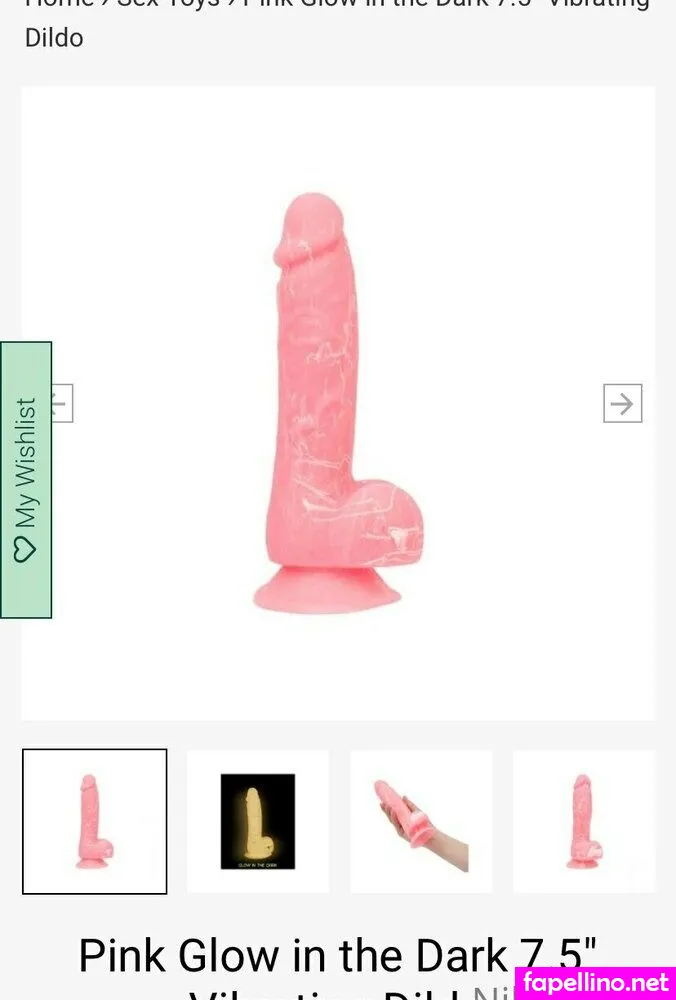
Task: Open the My Wishlist side tab
Action: 26,480
